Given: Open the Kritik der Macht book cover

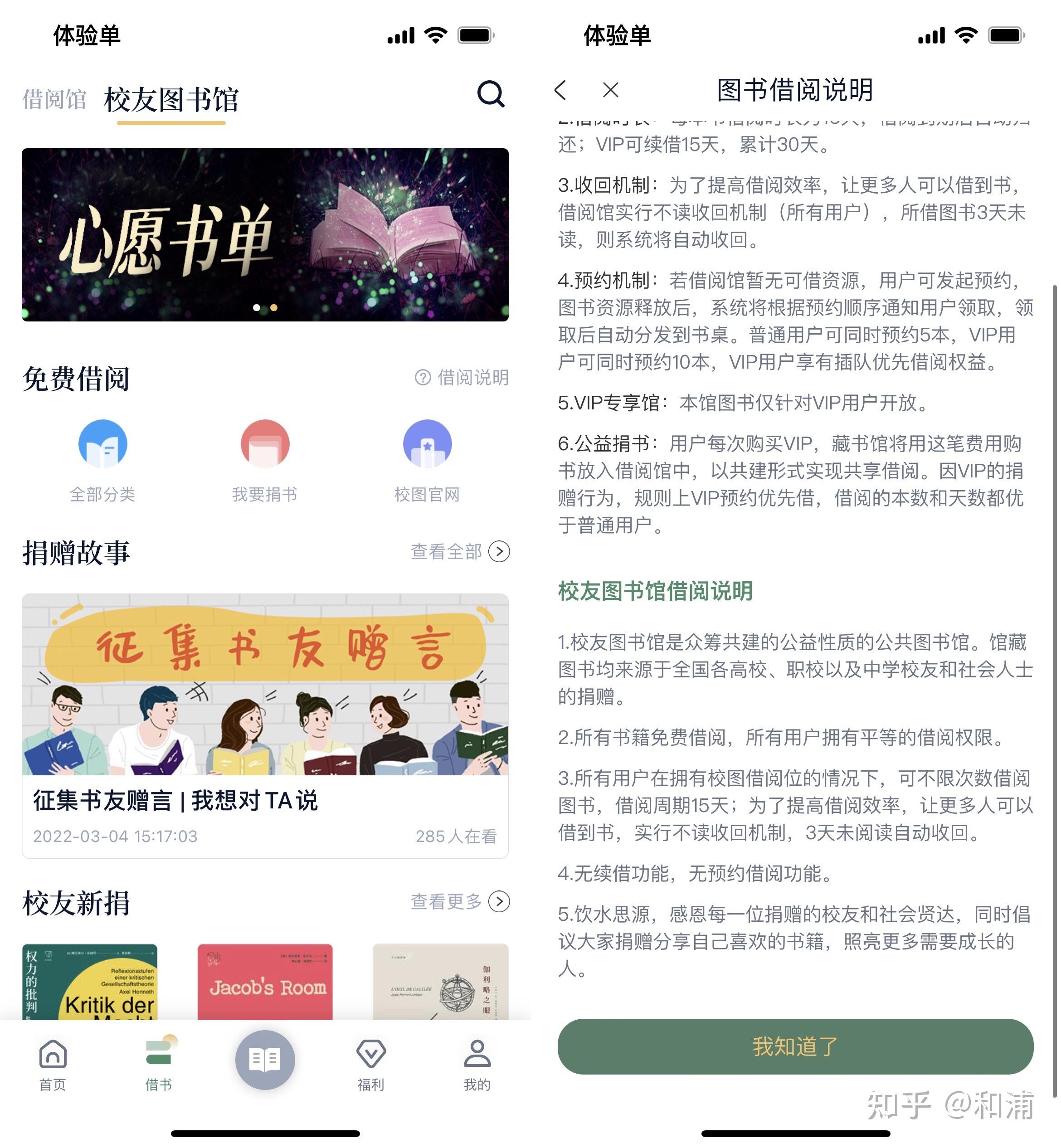Looking at the screenshot, I should [90, 982].
